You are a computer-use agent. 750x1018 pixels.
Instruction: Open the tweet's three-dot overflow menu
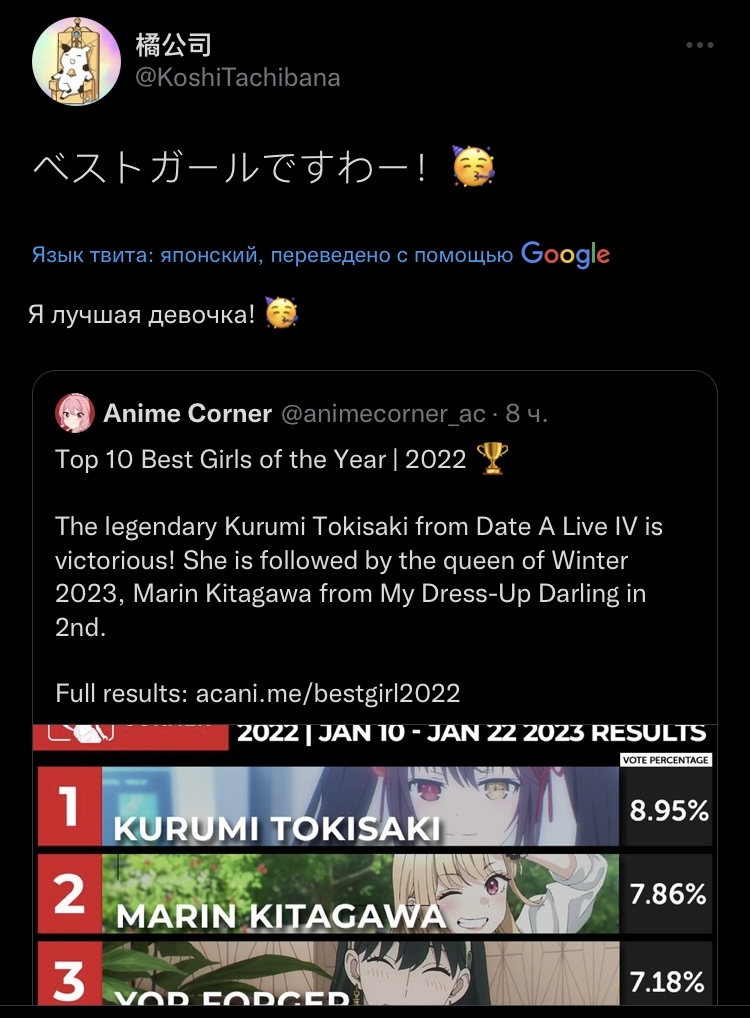700,45
